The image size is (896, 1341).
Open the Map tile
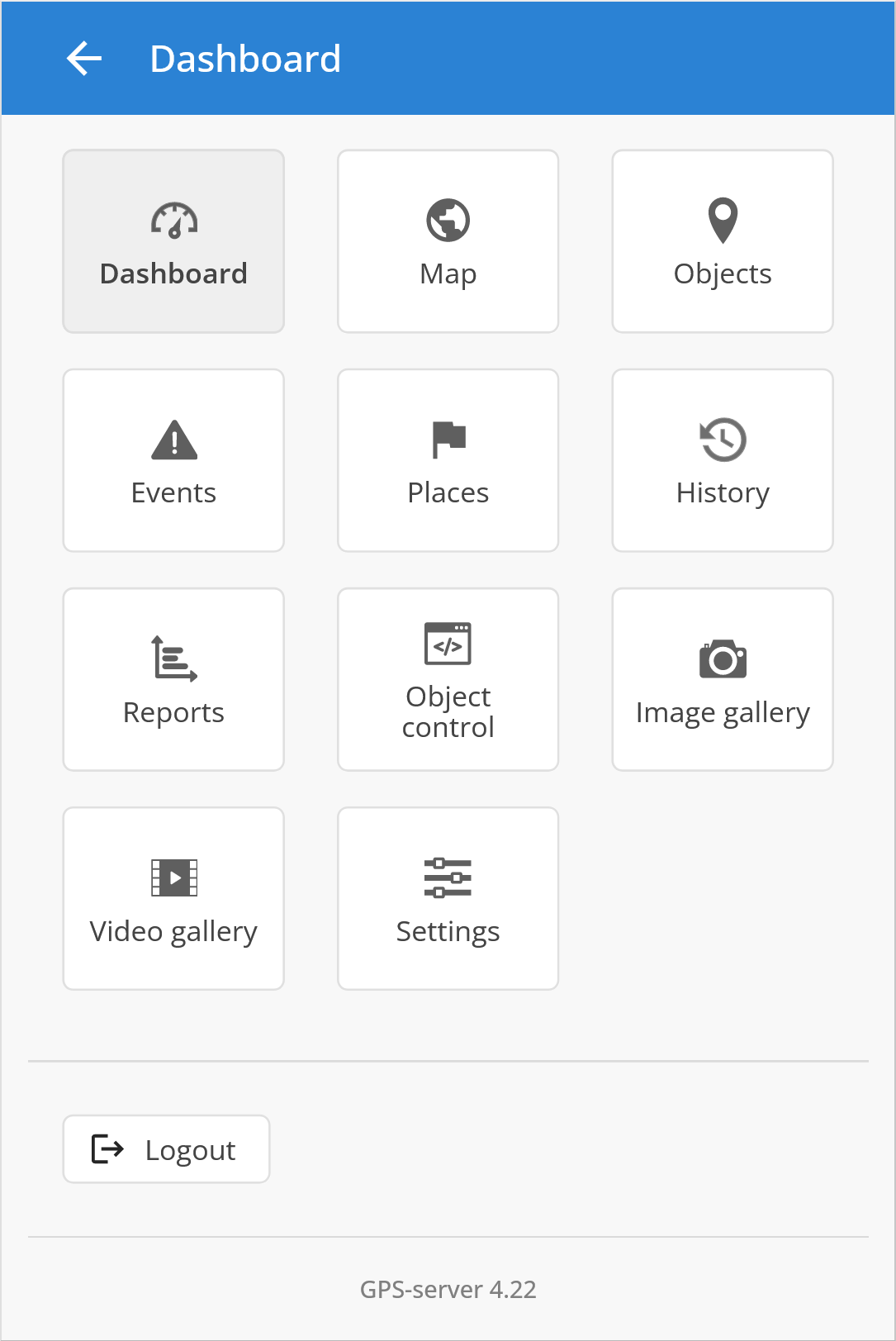point(448,241)
